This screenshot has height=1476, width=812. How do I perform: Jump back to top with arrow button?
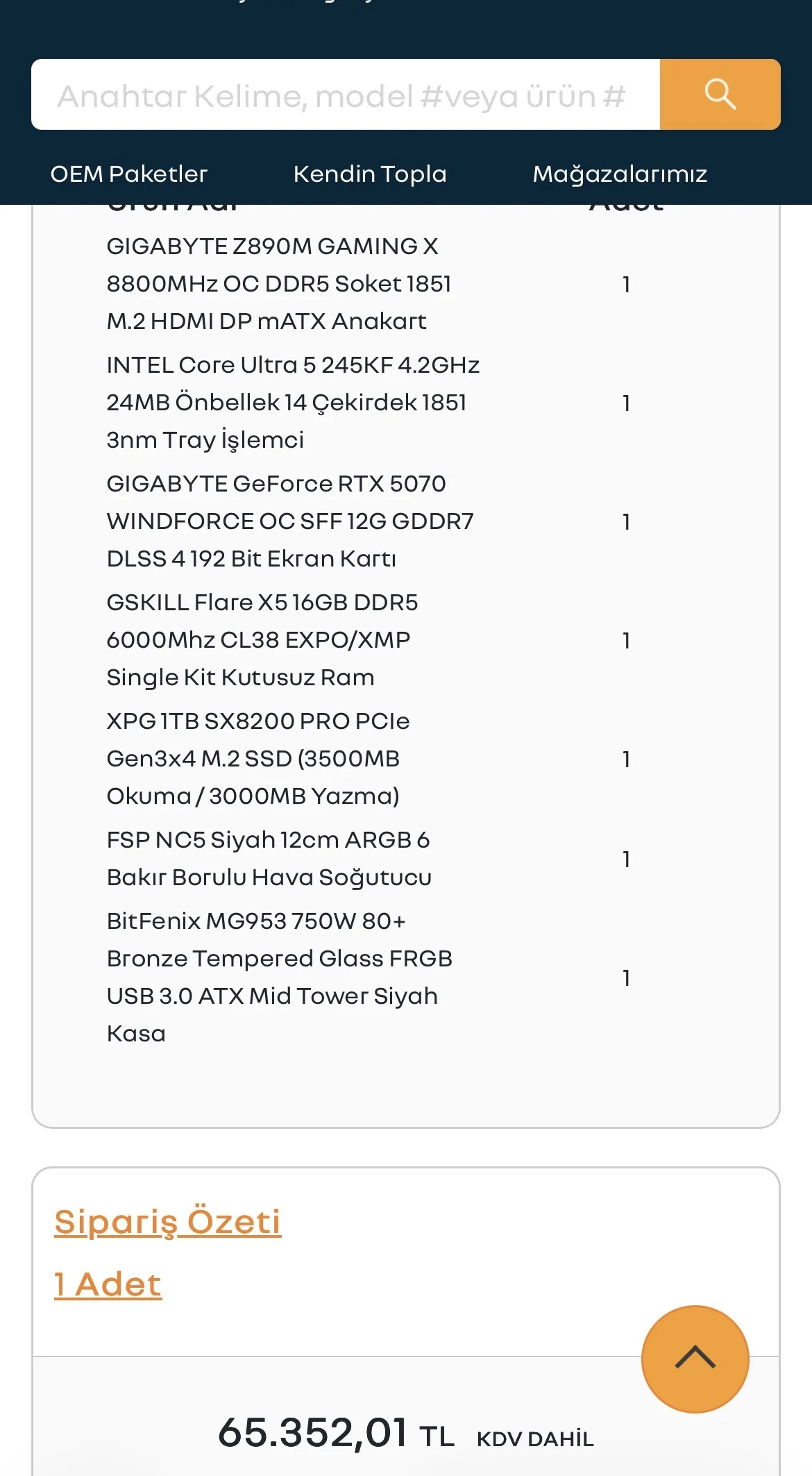(695, 1359)
